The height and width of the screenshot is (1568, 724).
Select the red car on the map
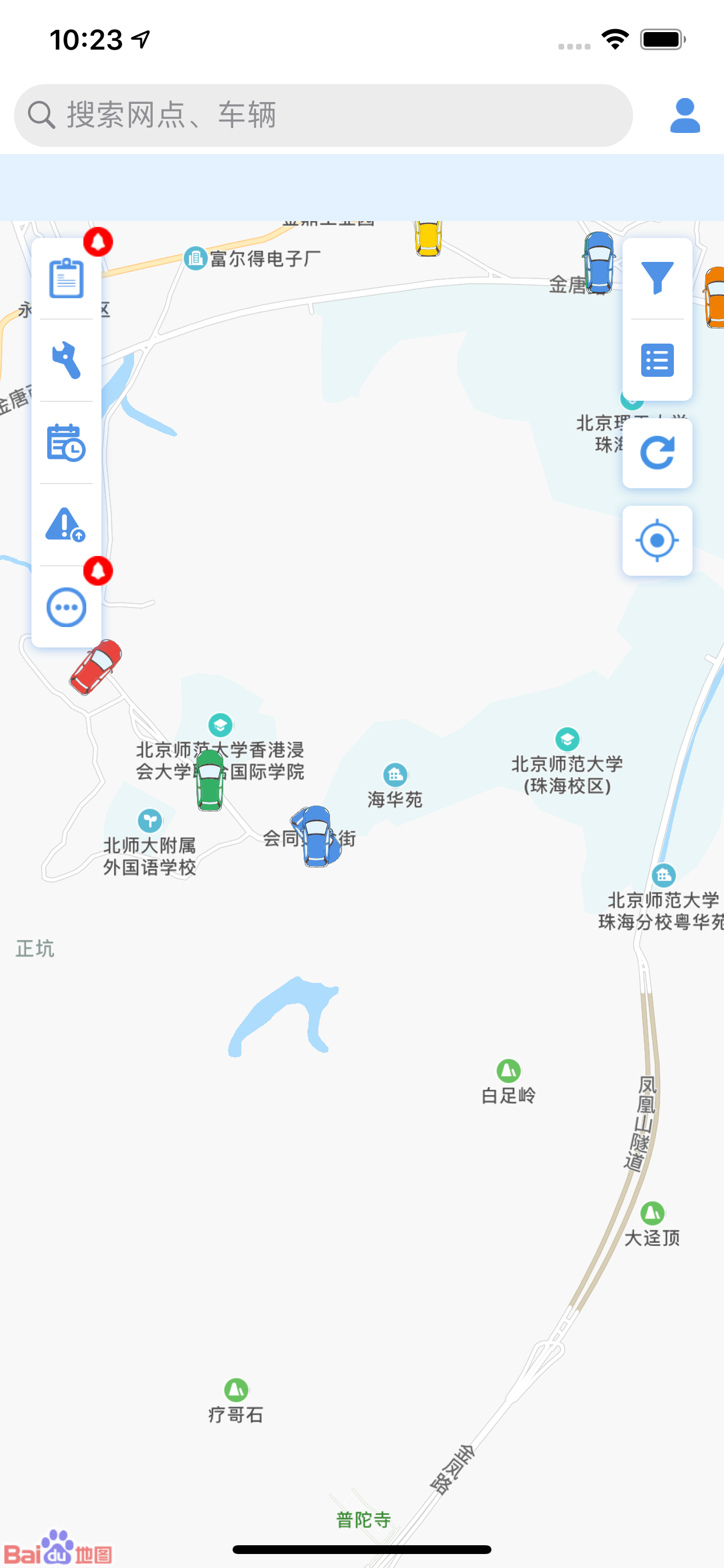pos(96,667)
